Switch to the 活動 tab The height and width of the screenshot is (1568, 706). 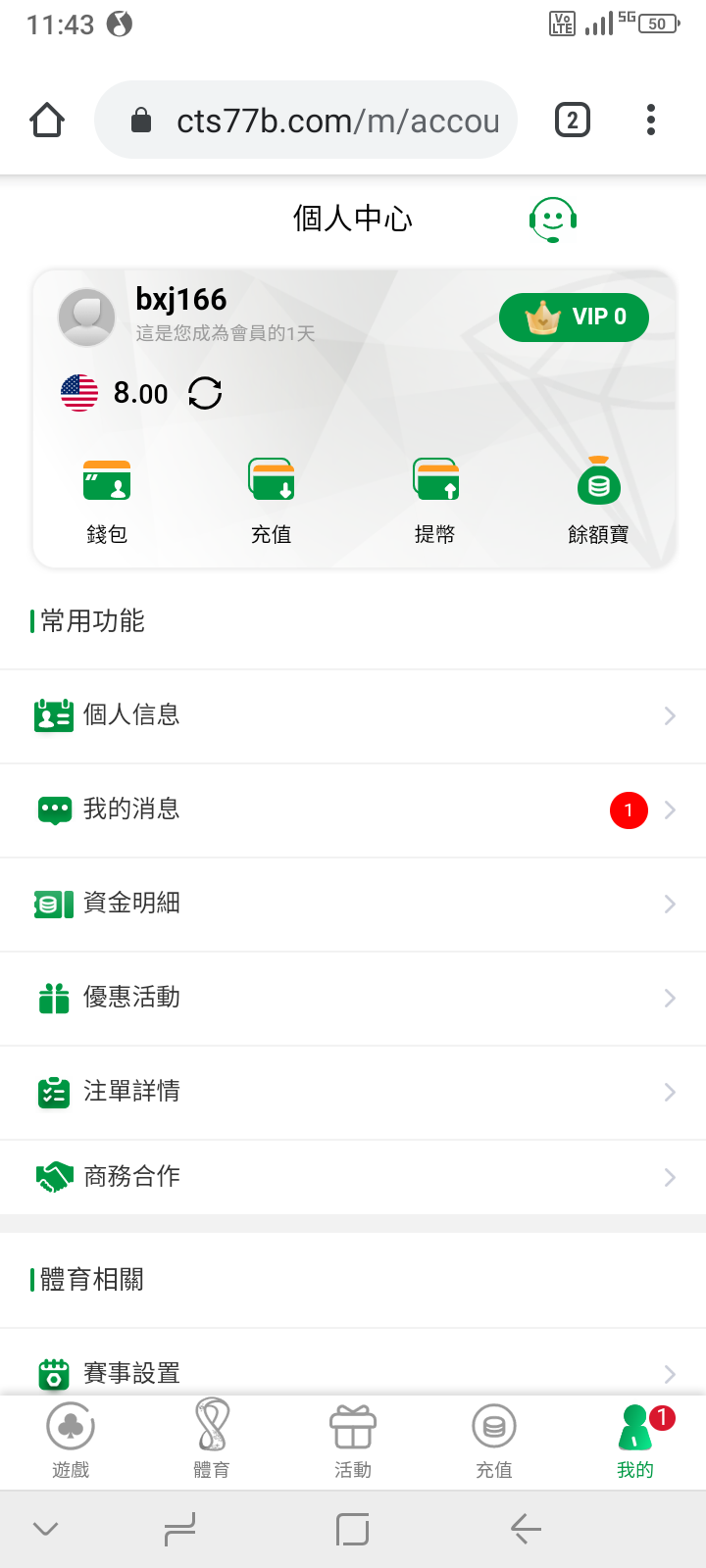click(353, 1439)
